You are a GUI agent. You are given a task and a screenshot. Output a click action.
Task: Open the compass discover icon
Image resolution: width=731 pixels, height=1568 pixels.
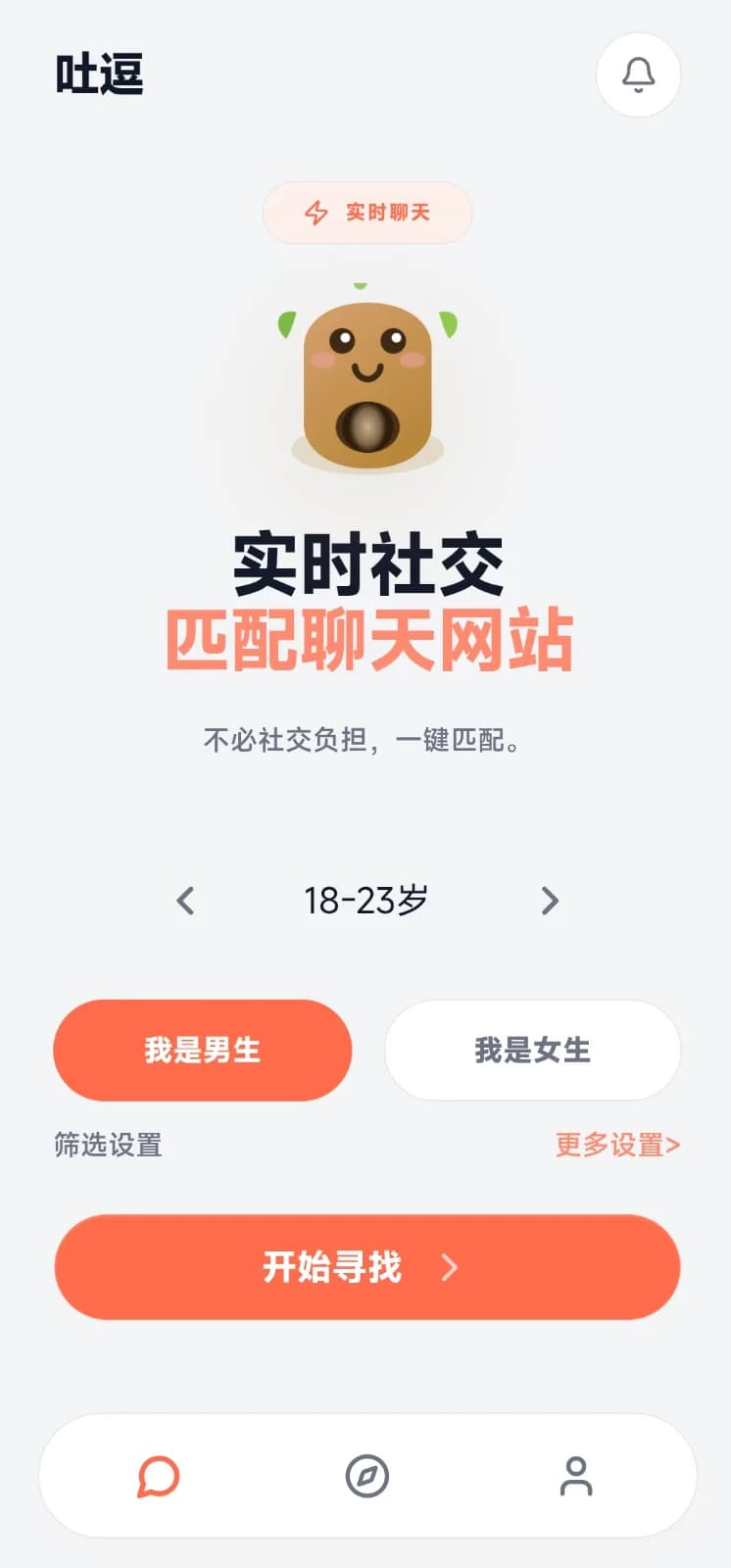pos(366,1477)
